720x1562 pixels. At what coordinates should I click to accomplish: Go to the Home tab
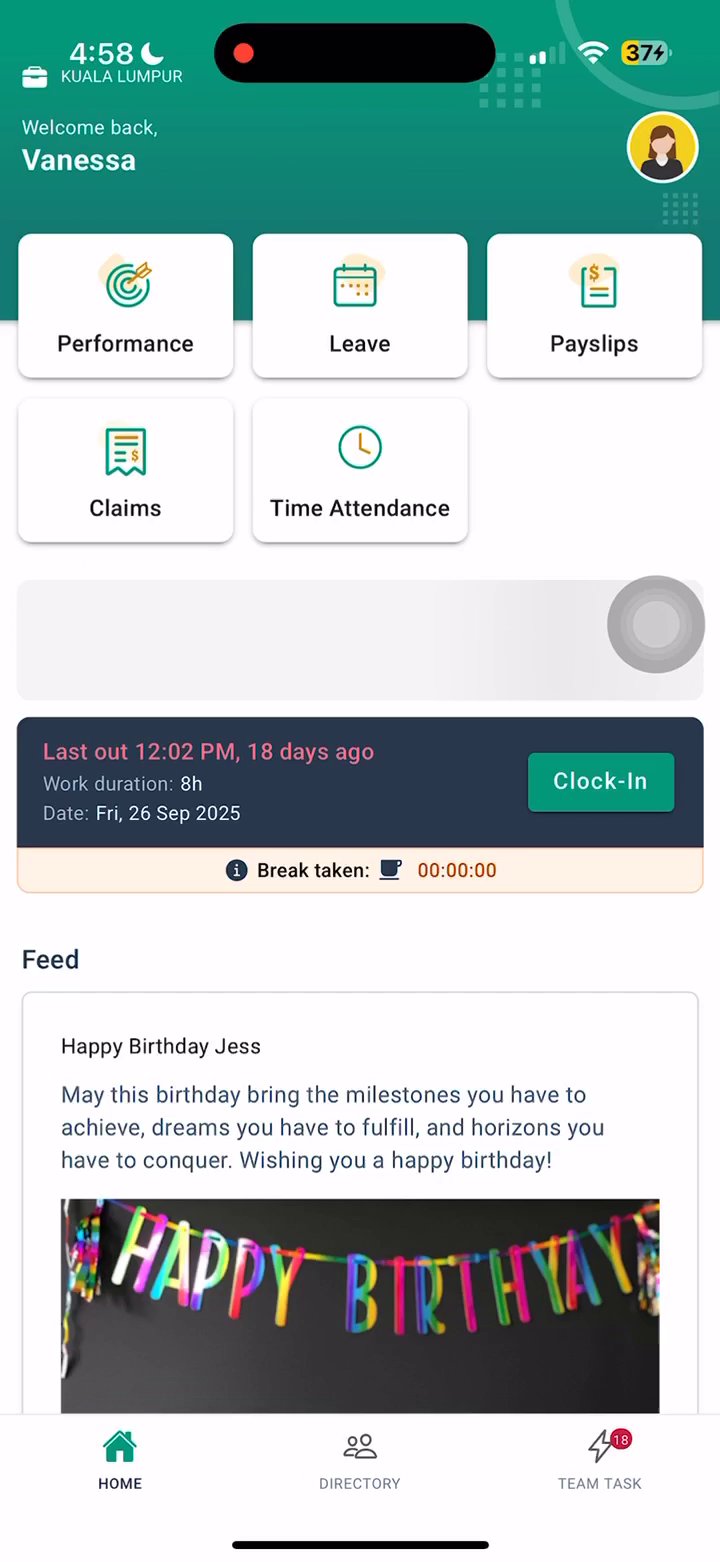[120, 1461]
